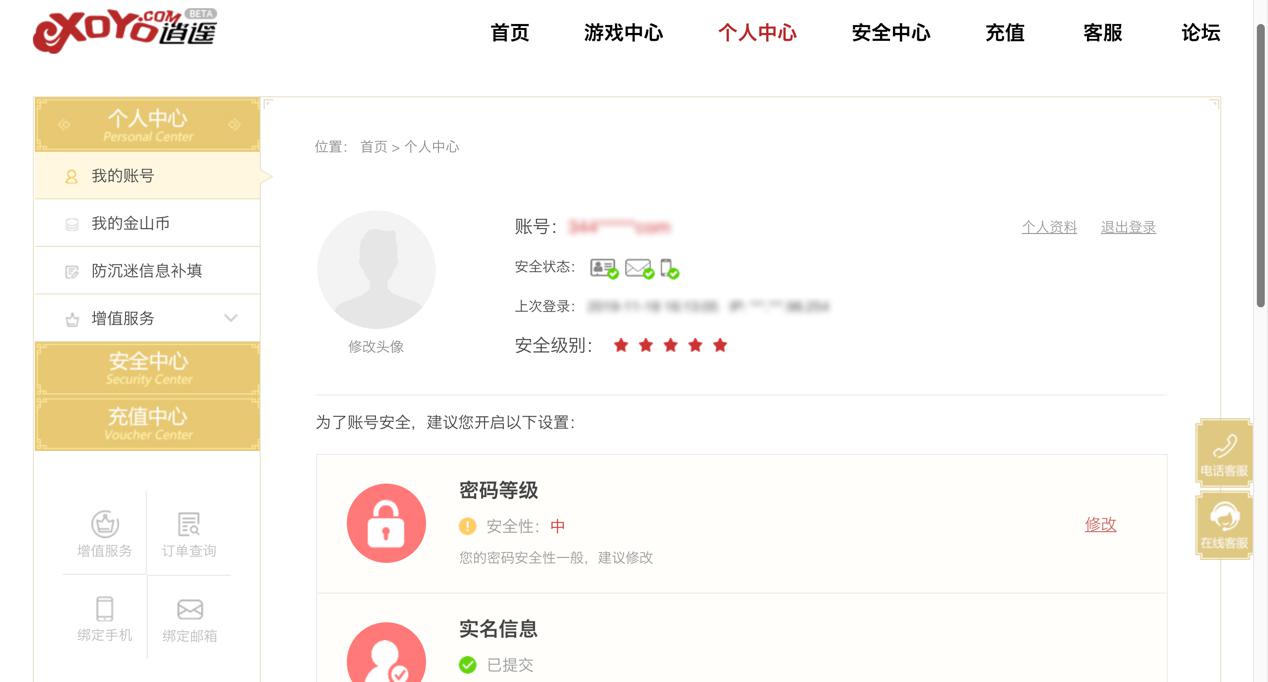Screen dimensions: 1268x682
Task: Open the 电话客服 floating button
Action: (1223, 453)
